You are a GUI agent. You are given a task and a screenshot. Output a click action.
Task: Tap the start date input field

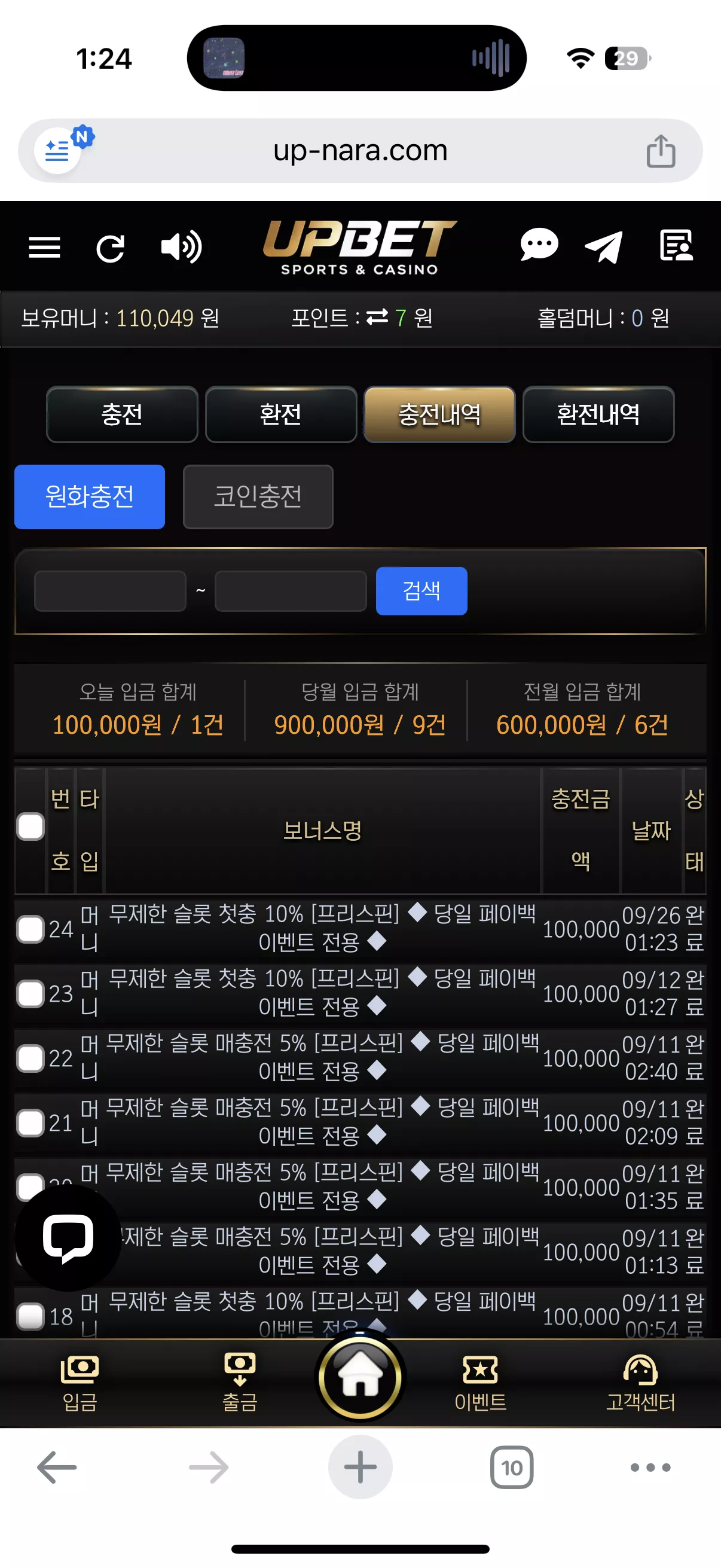(110, 591)
